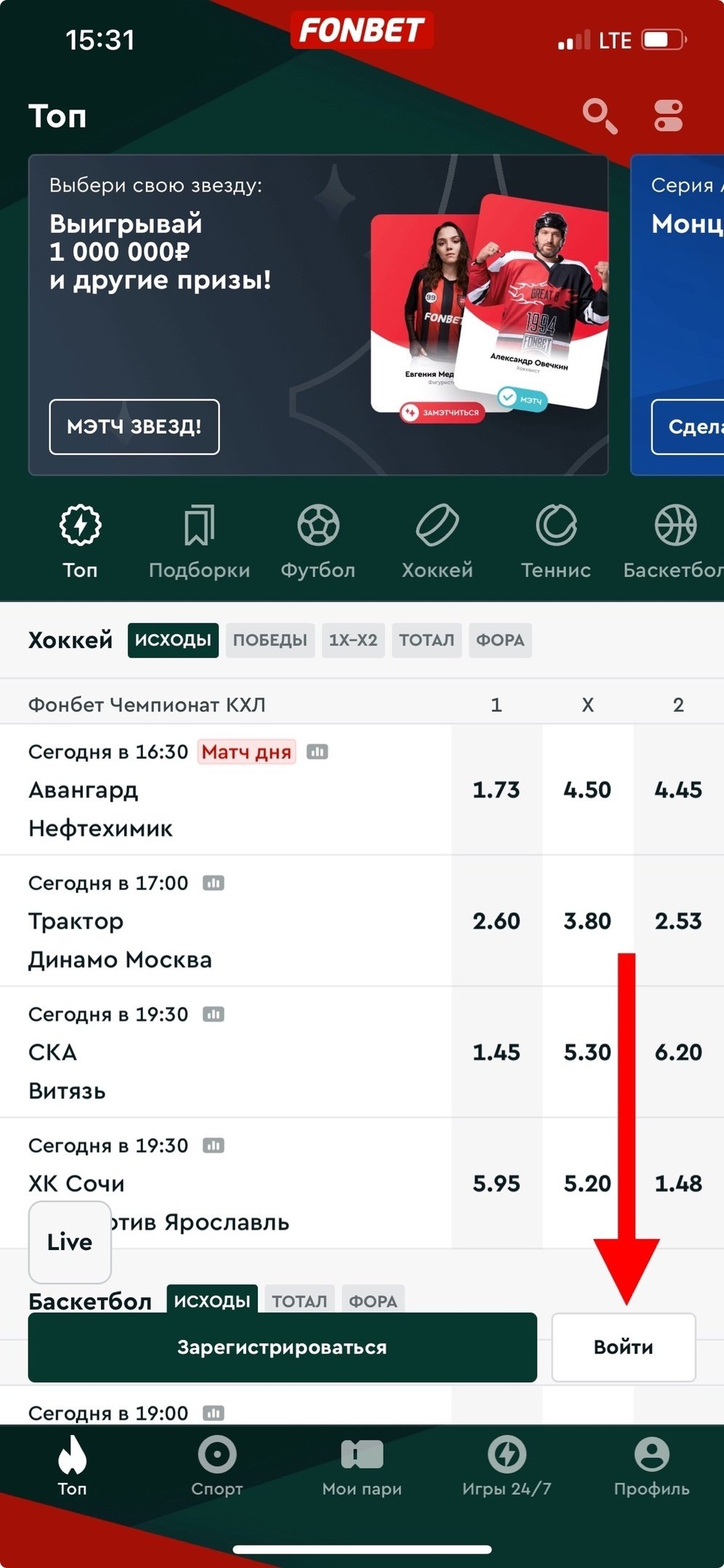724x1568 pixels.
Task: Tap the МЭТЧ ЗВЕЗД! banner button
Action: 134,427
